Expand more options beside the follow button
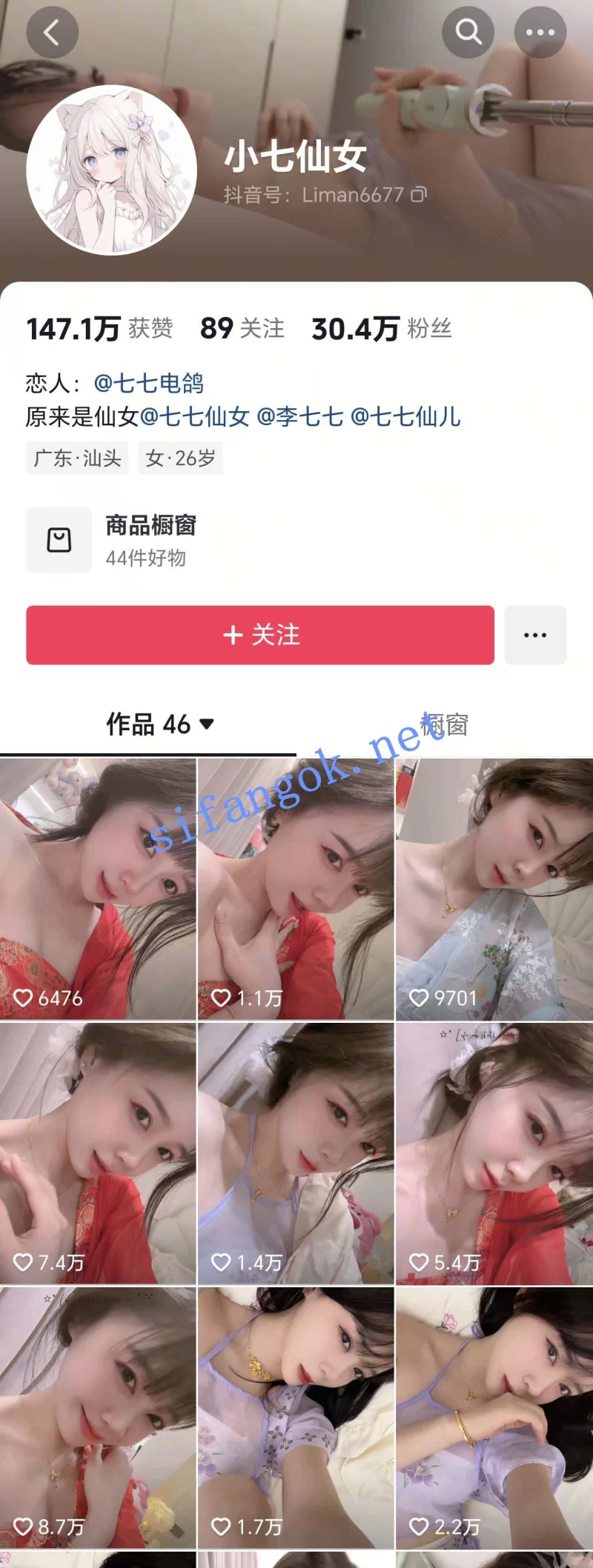This screenshot has height=1568, width=593. (535, 635)
